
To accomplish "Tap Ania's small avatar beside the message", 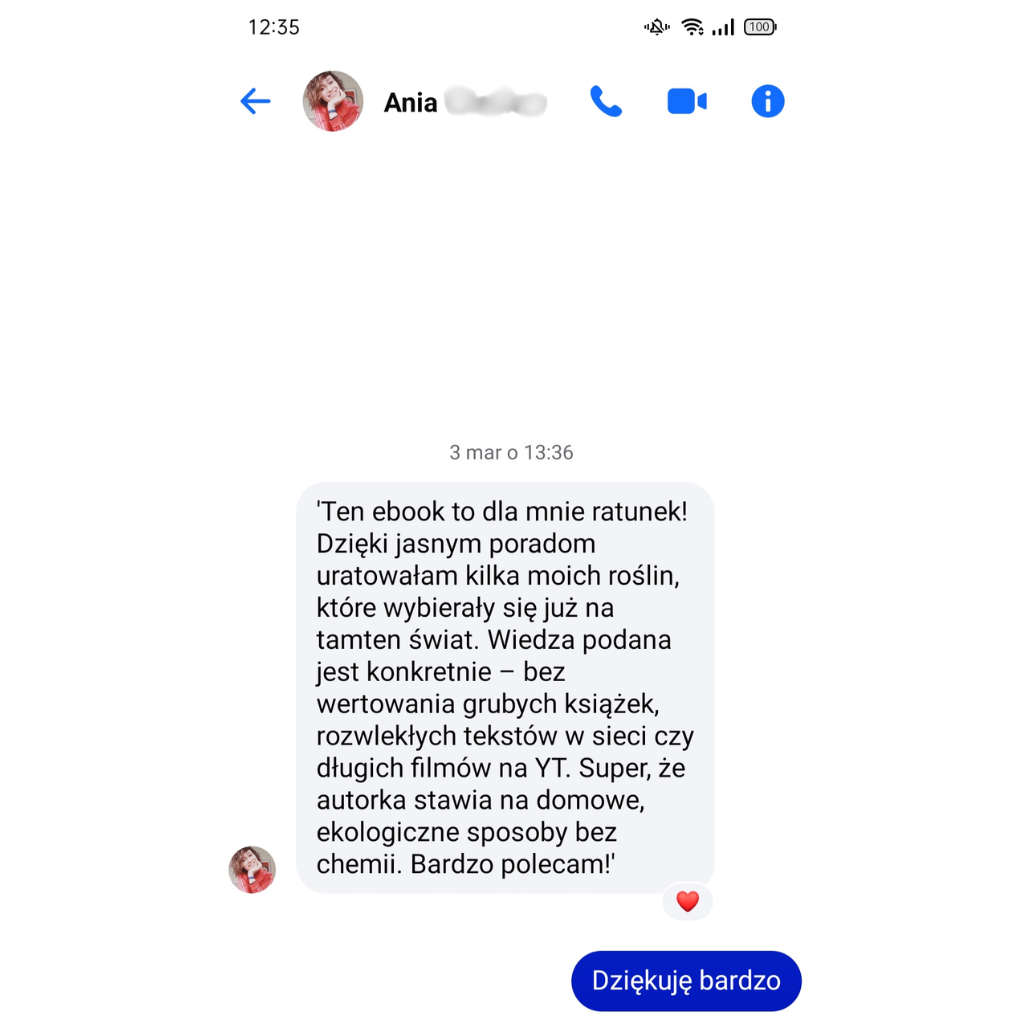I will (252, 869).
